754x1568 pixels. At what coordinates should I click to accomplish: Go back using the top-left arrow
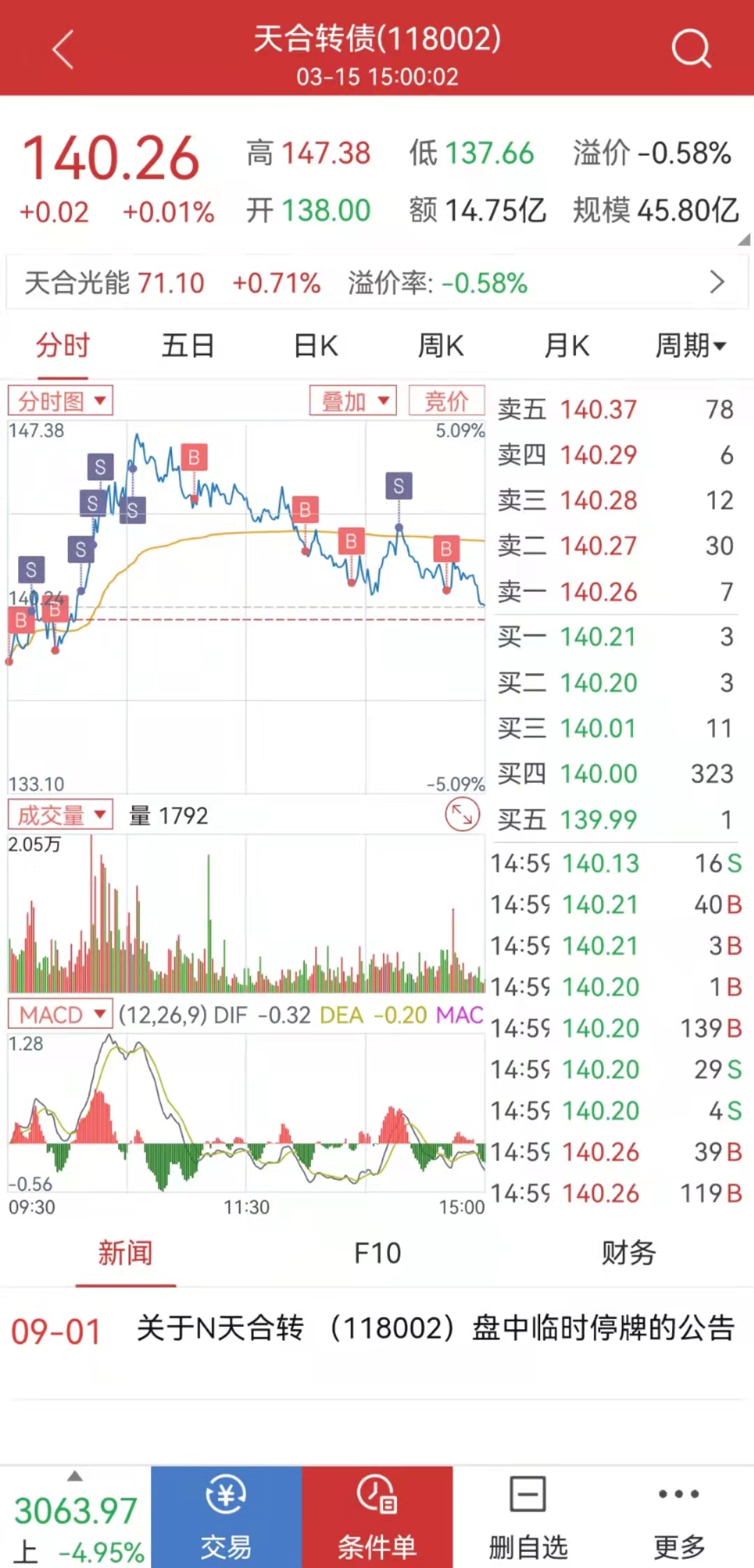point(63,50)
